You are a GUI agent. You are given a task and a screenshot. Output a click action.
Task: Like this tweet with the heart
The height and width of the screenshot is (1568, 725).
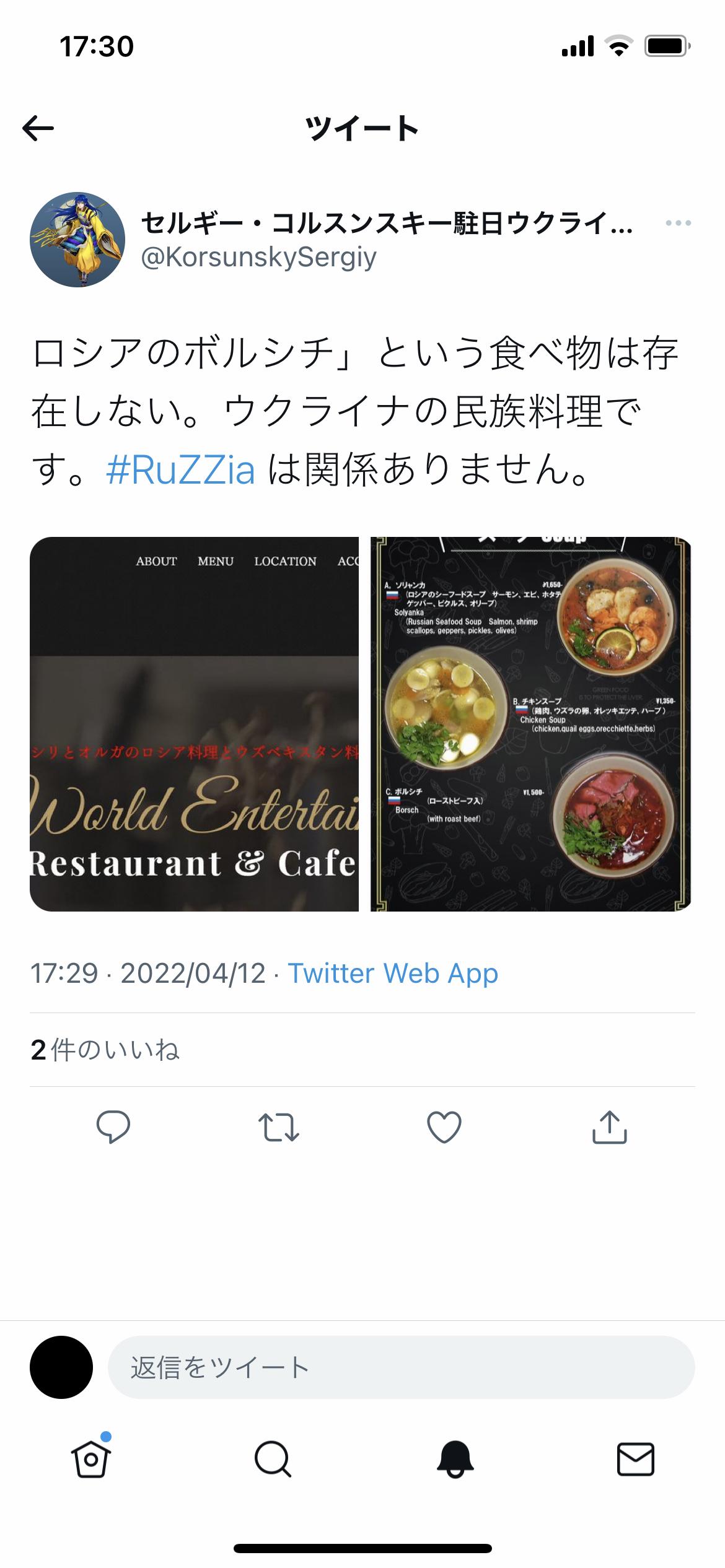pyautogui.click(x=444, y=1126)
